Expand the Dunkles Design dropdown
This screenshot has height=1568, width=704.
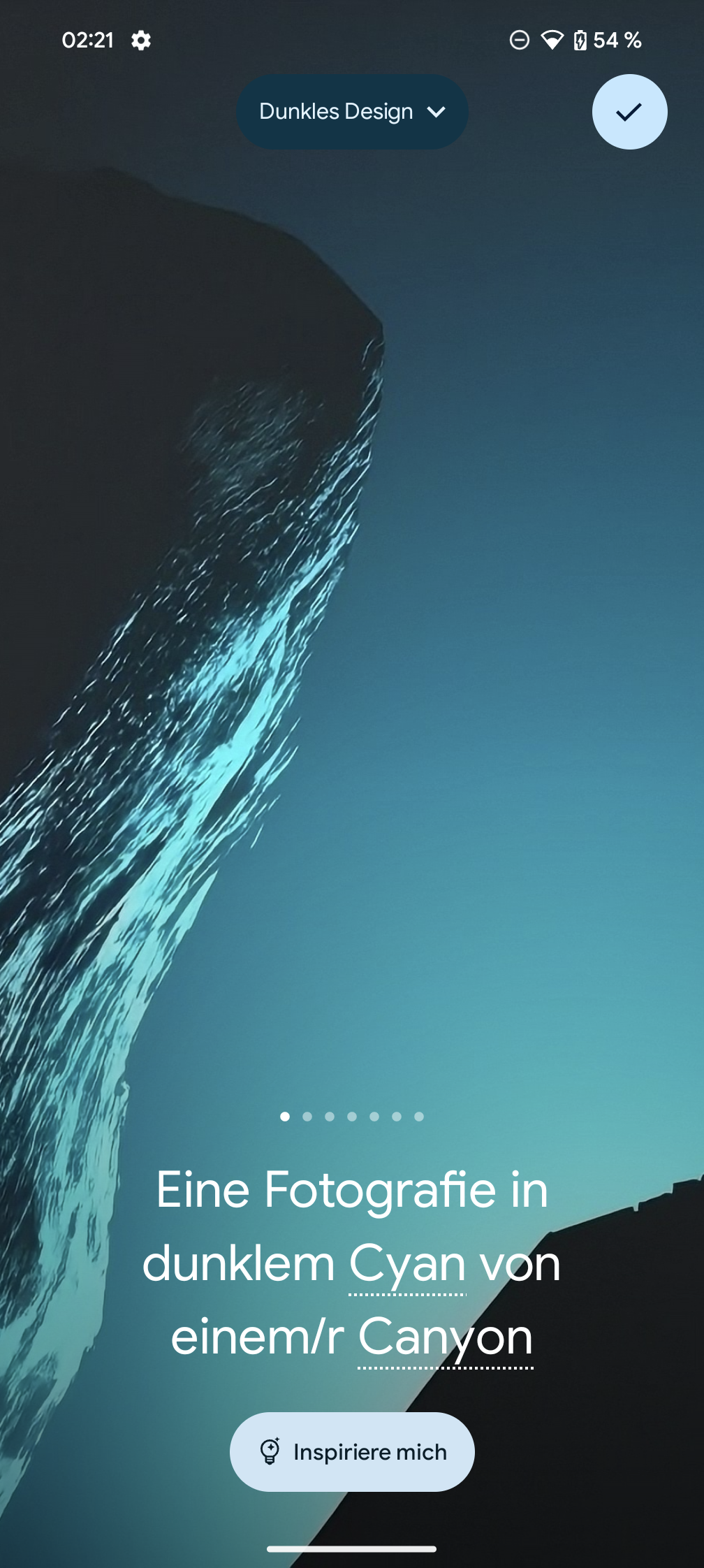(x=352, y=112)
